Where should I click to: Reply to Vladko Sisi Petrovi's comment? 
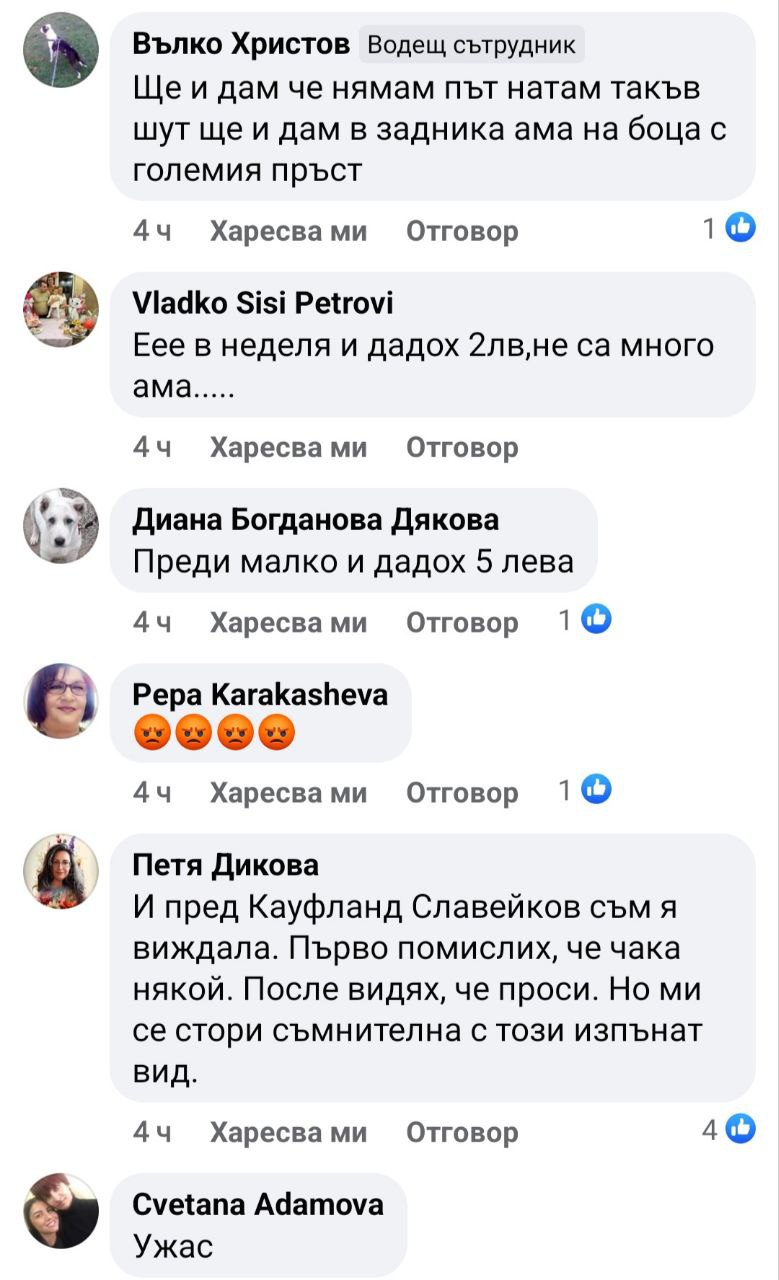462,447
